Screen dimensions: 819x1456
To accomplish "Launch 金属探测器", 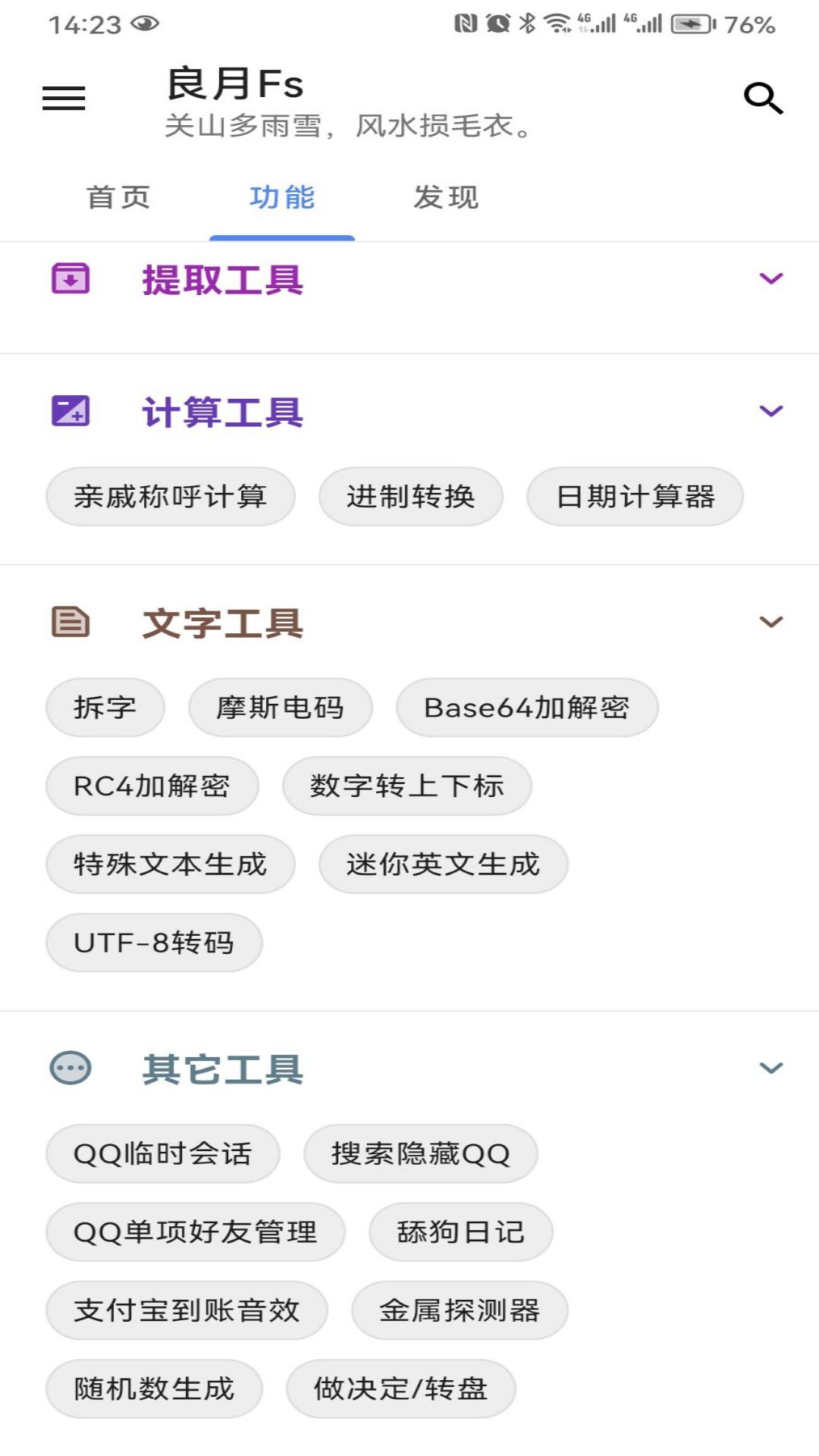I will coord(460,1310).
